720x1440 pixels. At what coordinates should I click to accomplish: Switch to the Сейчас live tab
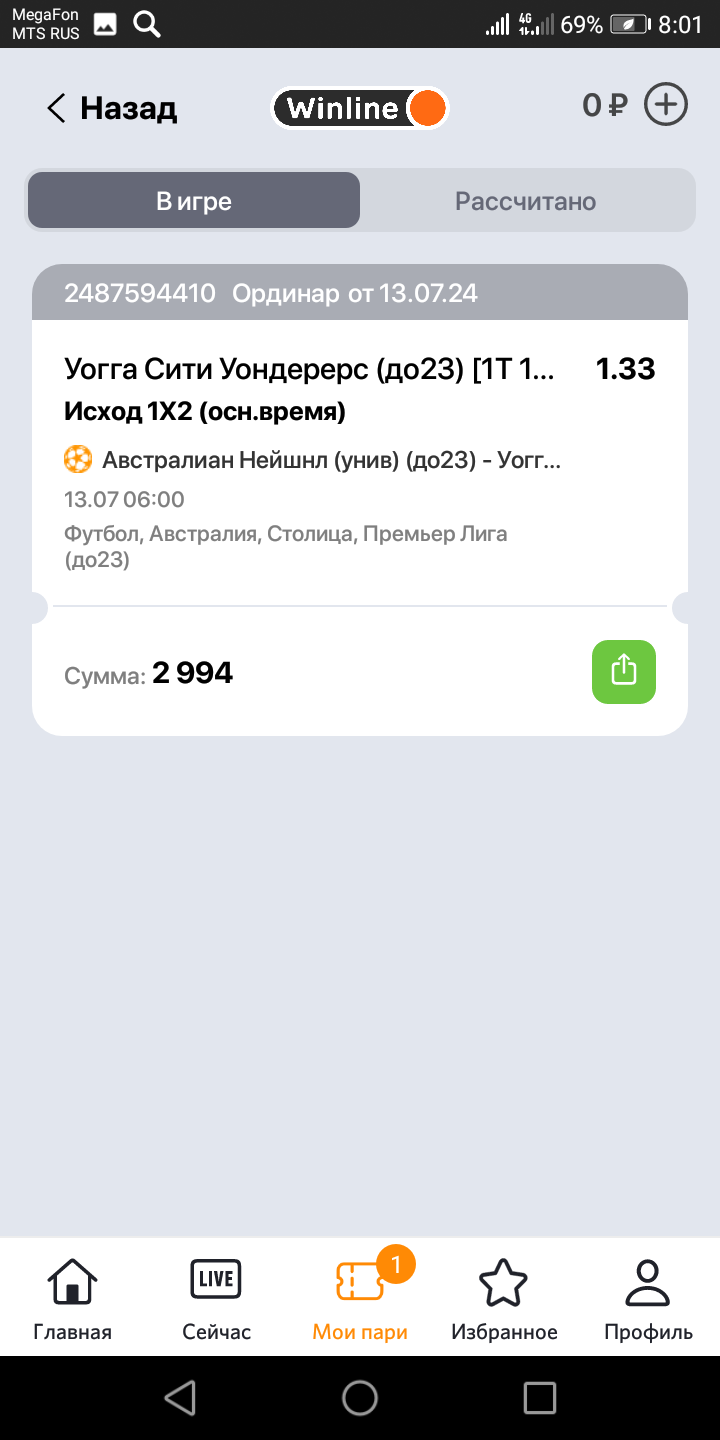pos(216,1298)
